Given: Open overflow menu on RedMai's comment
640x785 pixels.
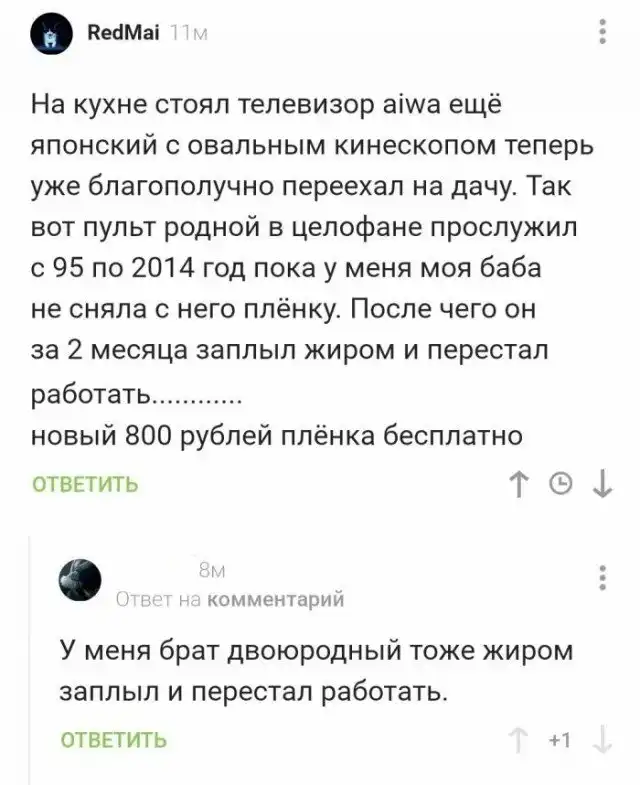Looking at the screenshot, I should (601, 35).
